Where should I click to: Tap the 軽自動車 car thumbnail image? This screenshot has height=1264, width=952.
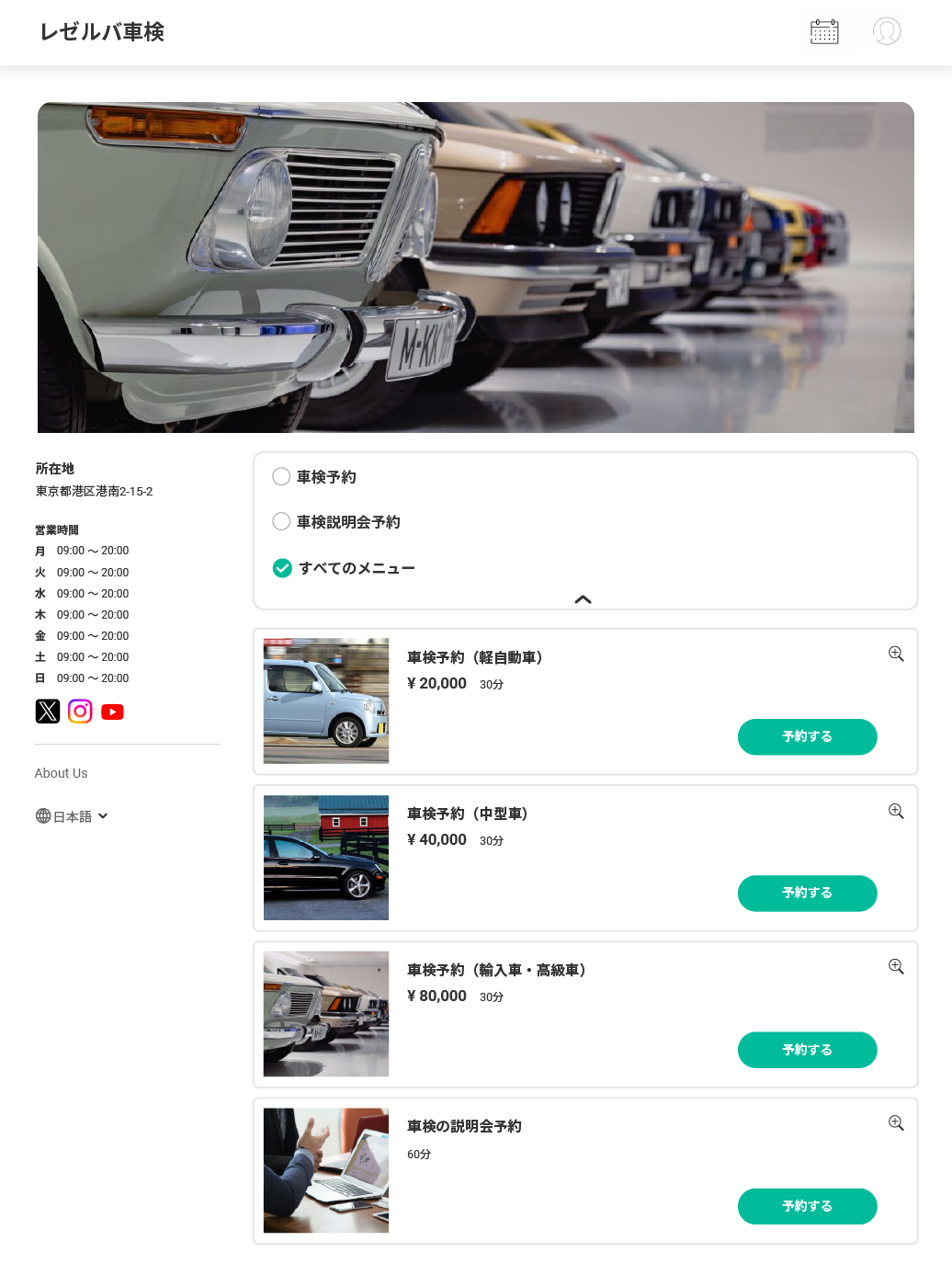326,700
